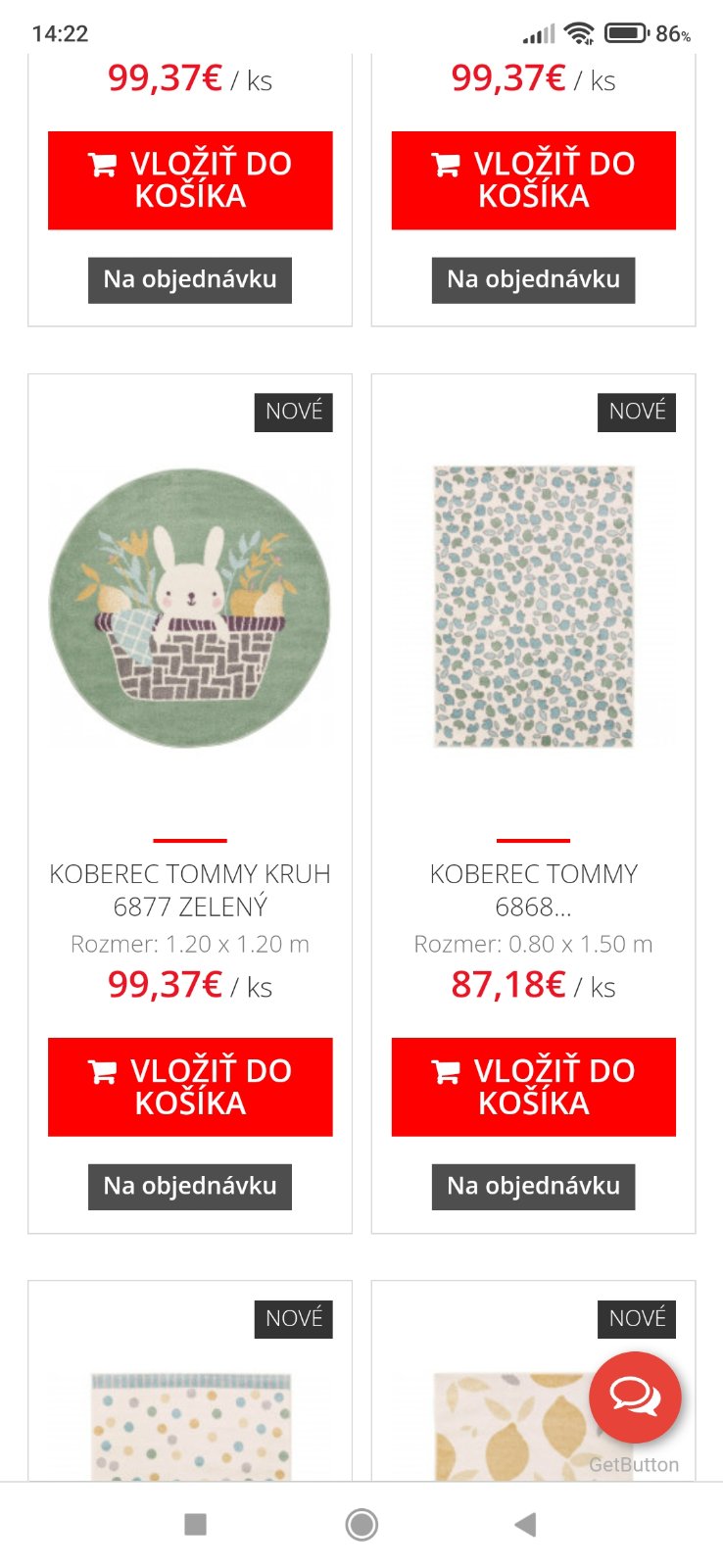Screen dimensions: 723x1568
Task: Go back using the system back button
Action: [525, 1524]
